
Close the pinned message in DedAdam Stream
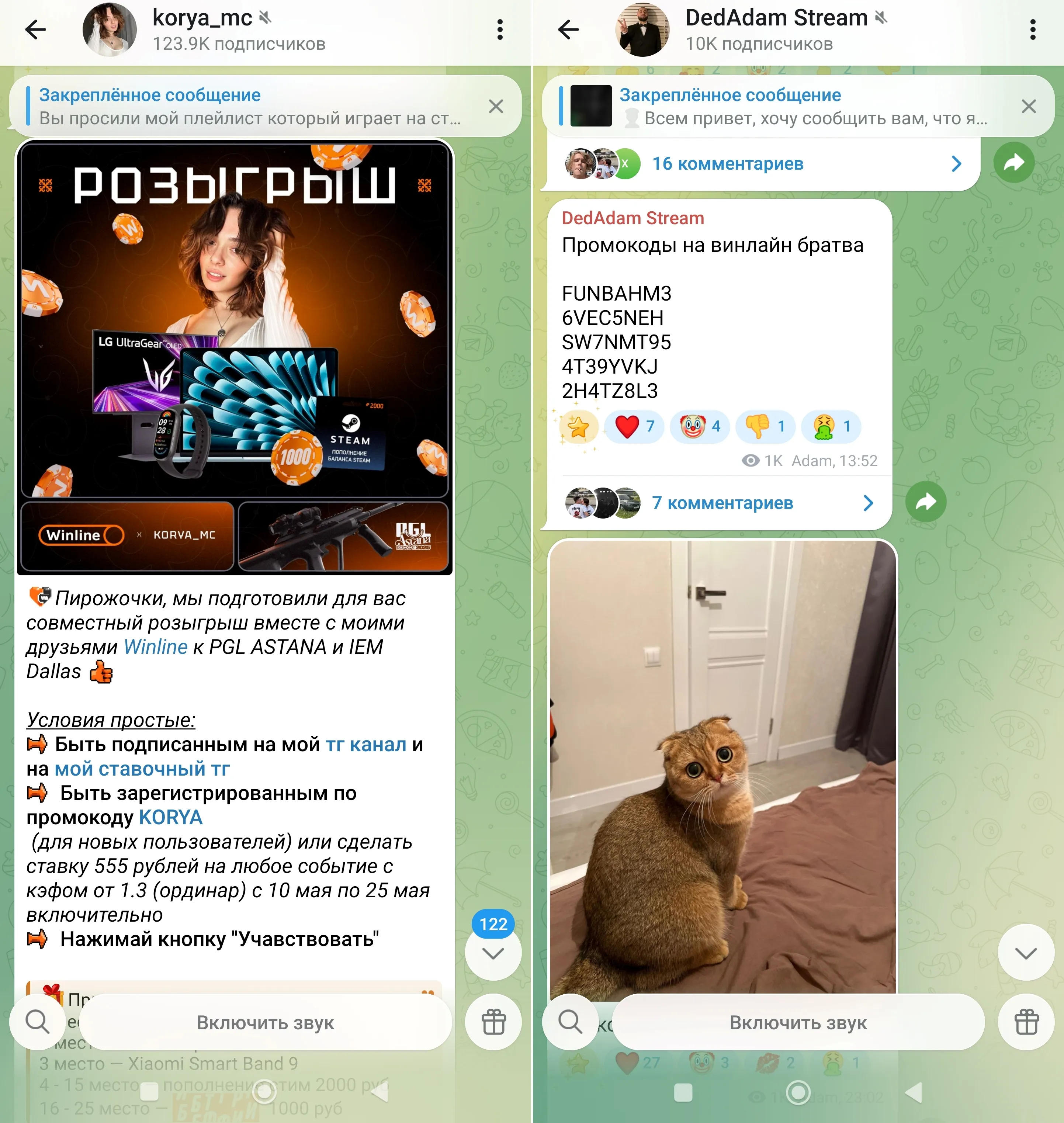[x=1028, y=107]
